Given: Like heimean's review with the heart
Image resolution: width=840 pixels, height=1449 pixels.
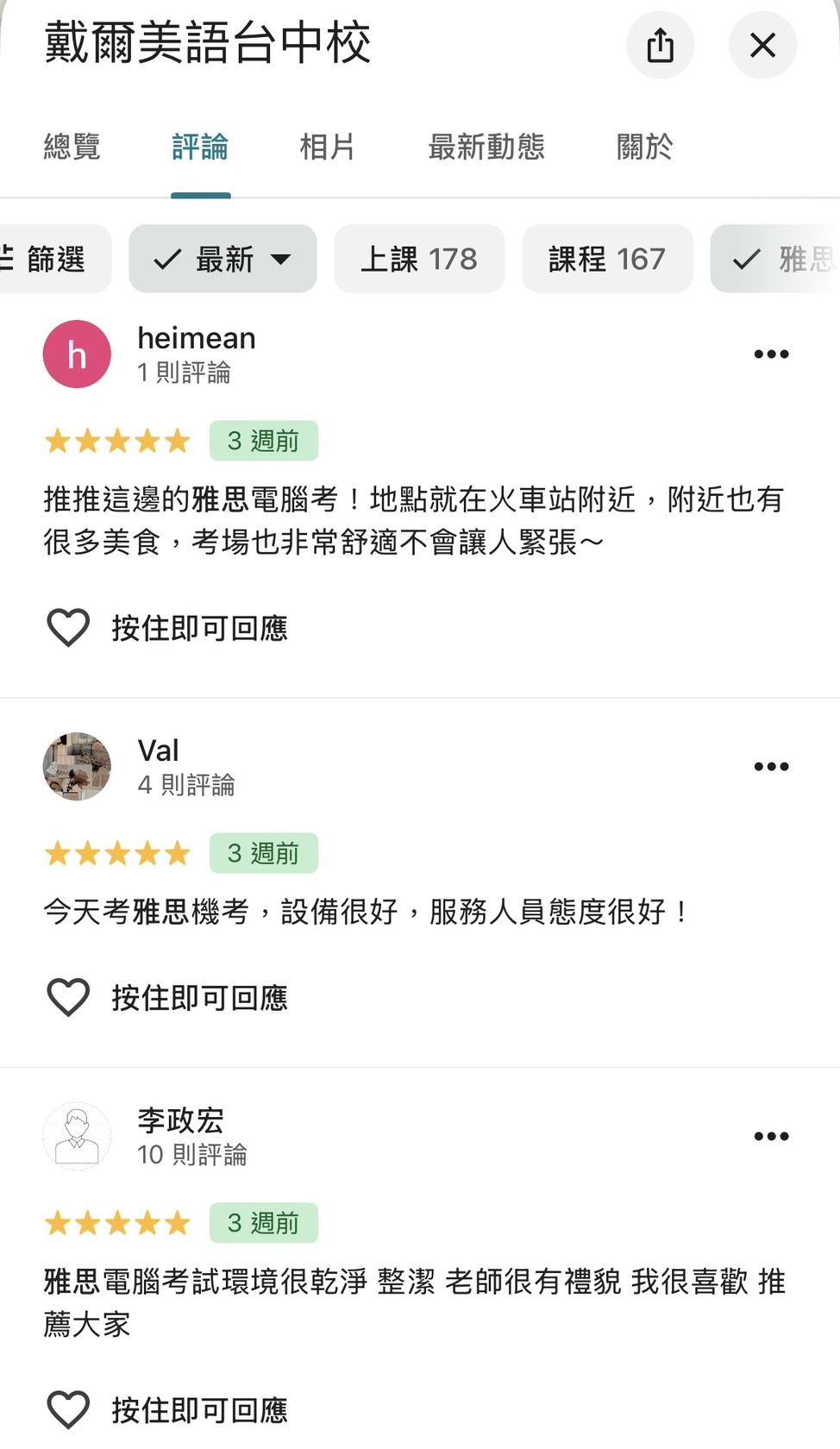Looking at the screenshot, I should (x=68, y=627).
